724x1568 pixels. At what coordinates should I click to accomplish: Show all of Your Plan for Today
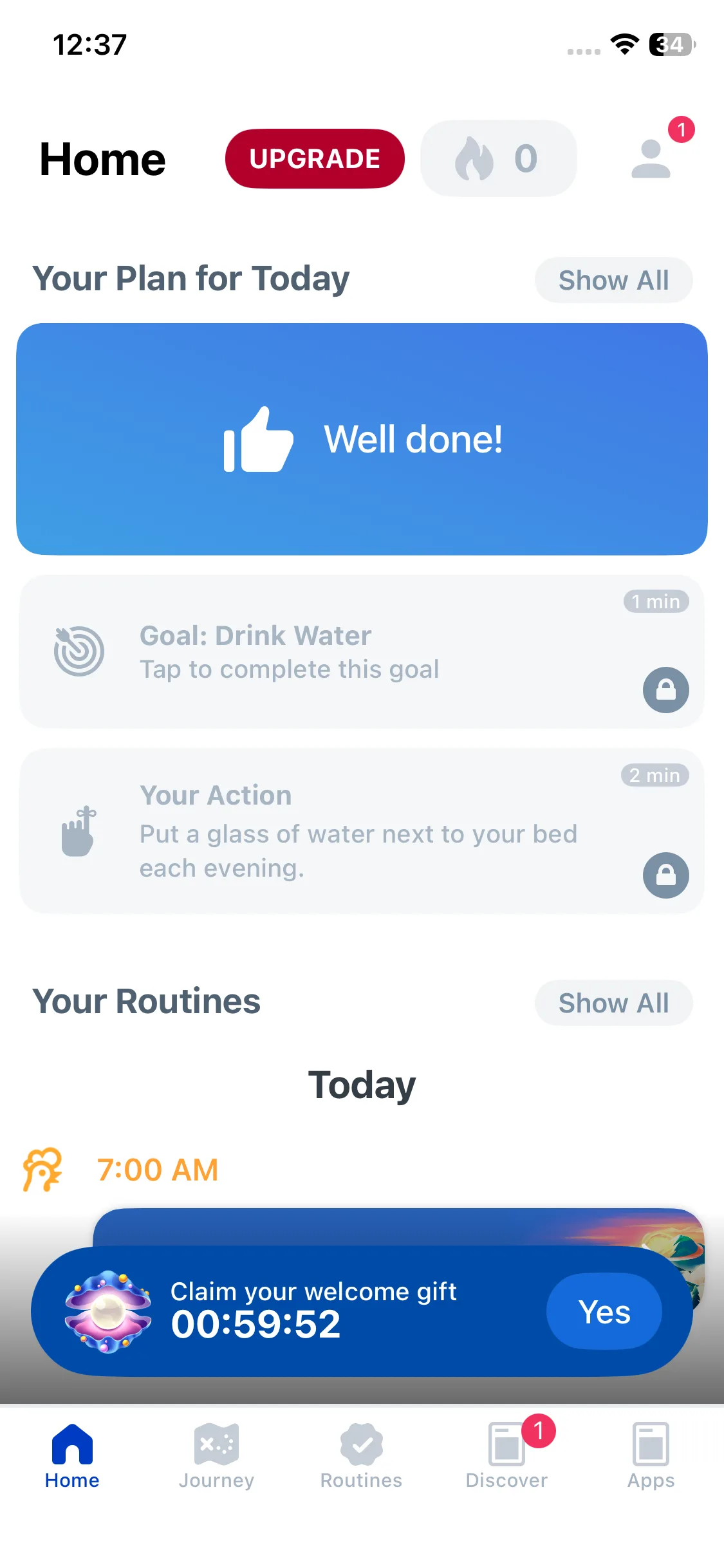[x=613, y=281]
